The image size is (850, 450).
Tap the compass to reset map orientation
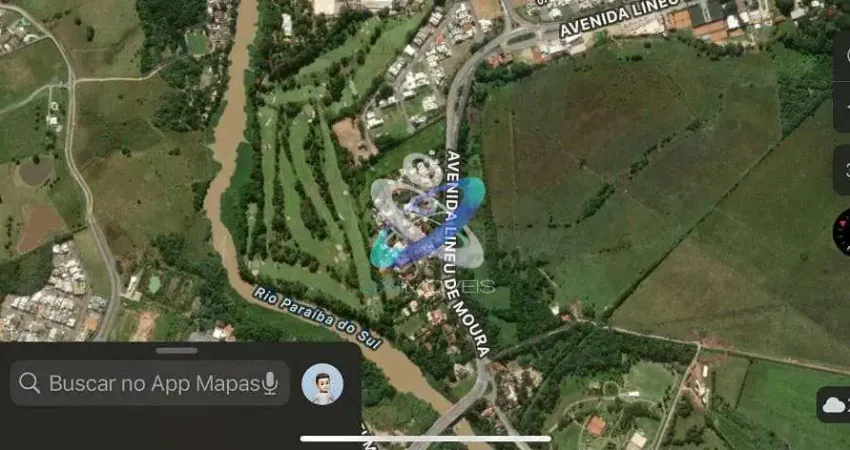pos(842,232)
